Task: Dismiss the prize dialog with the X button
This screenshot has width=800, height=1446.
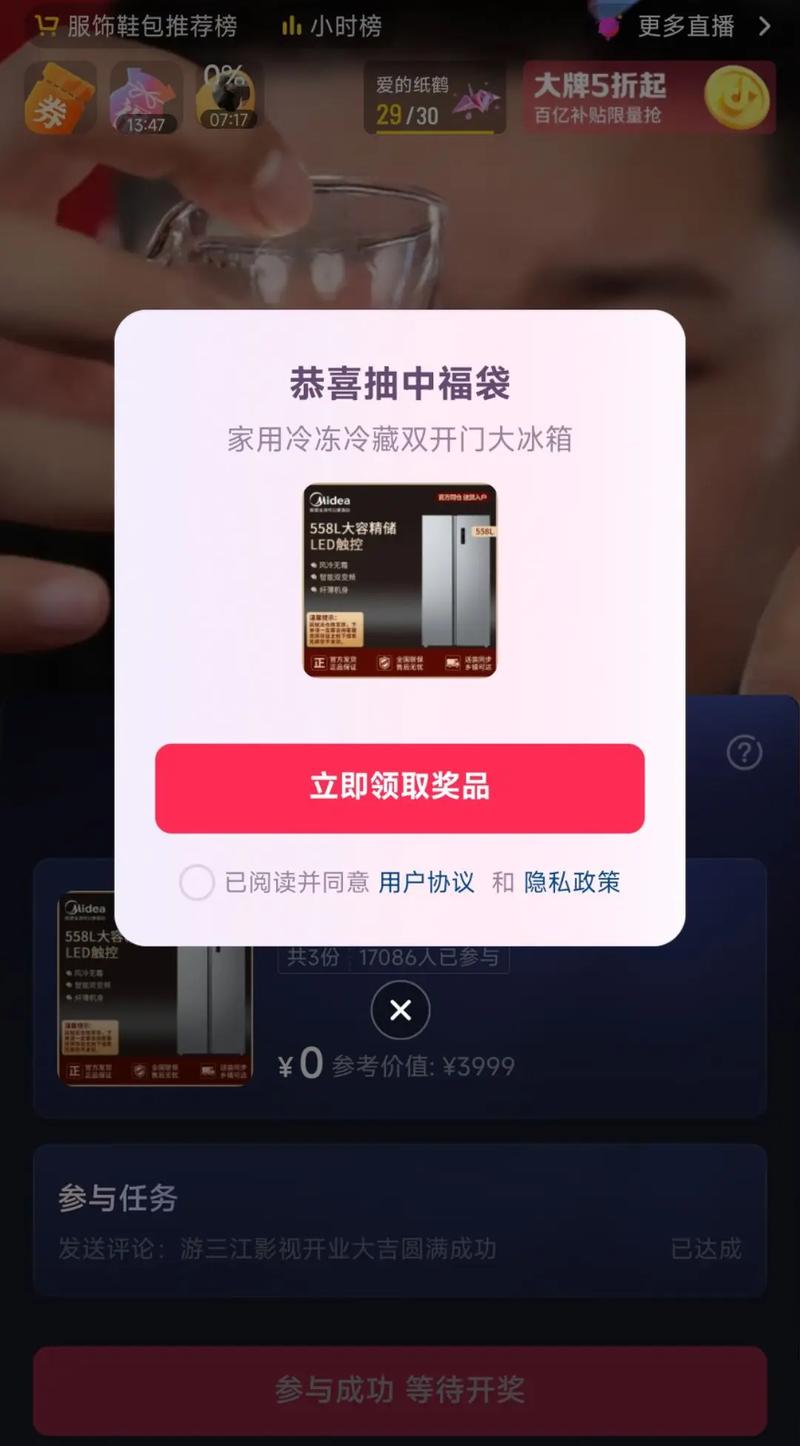Action: point(400,1011)
